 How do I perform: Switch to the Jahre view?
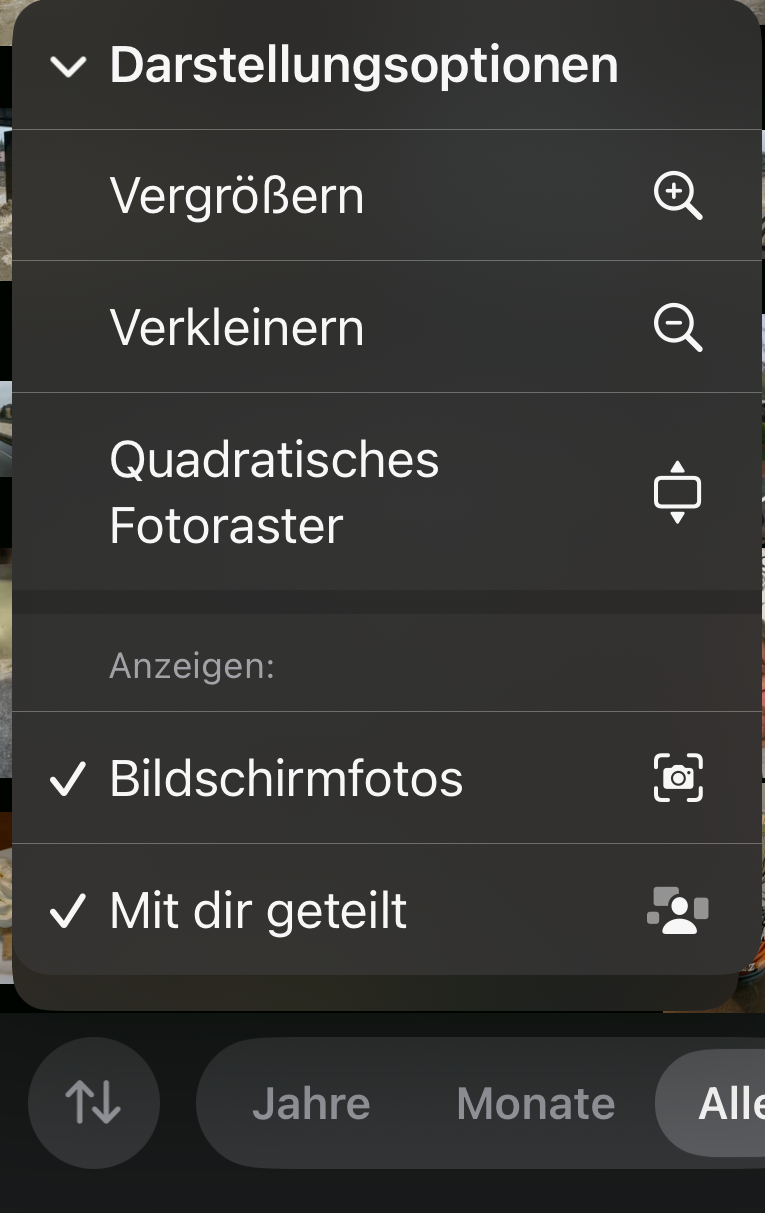point(311,1104)
